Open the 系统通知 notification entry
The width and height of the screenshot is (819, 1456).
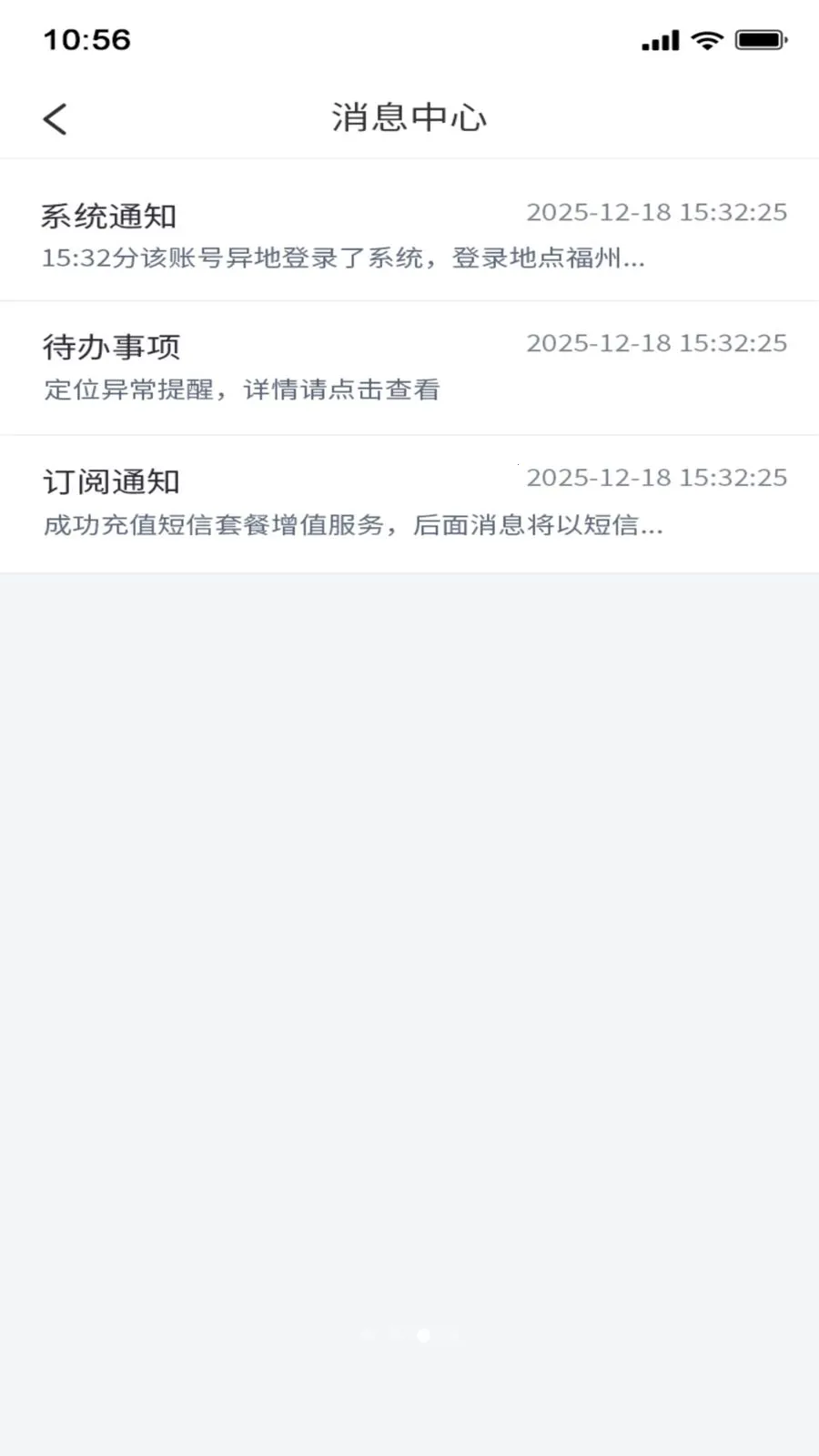click(x=409, y=230)
